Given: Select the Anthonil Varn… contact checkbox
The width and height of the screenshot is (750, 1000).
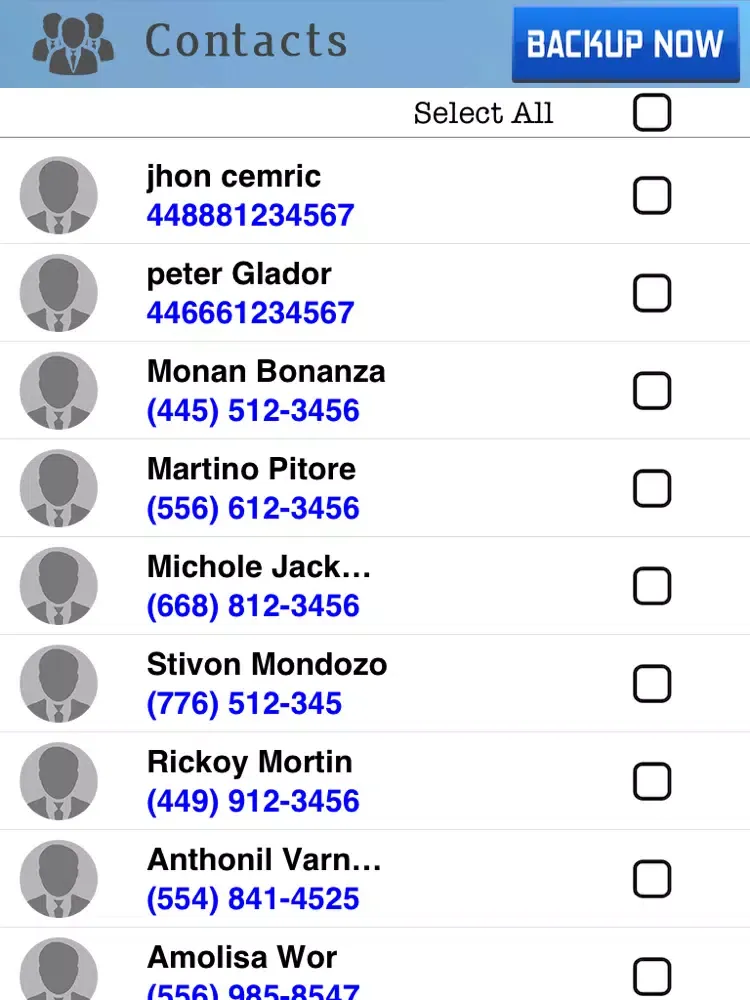Looking at the screenshot, I should coord(652,879).
